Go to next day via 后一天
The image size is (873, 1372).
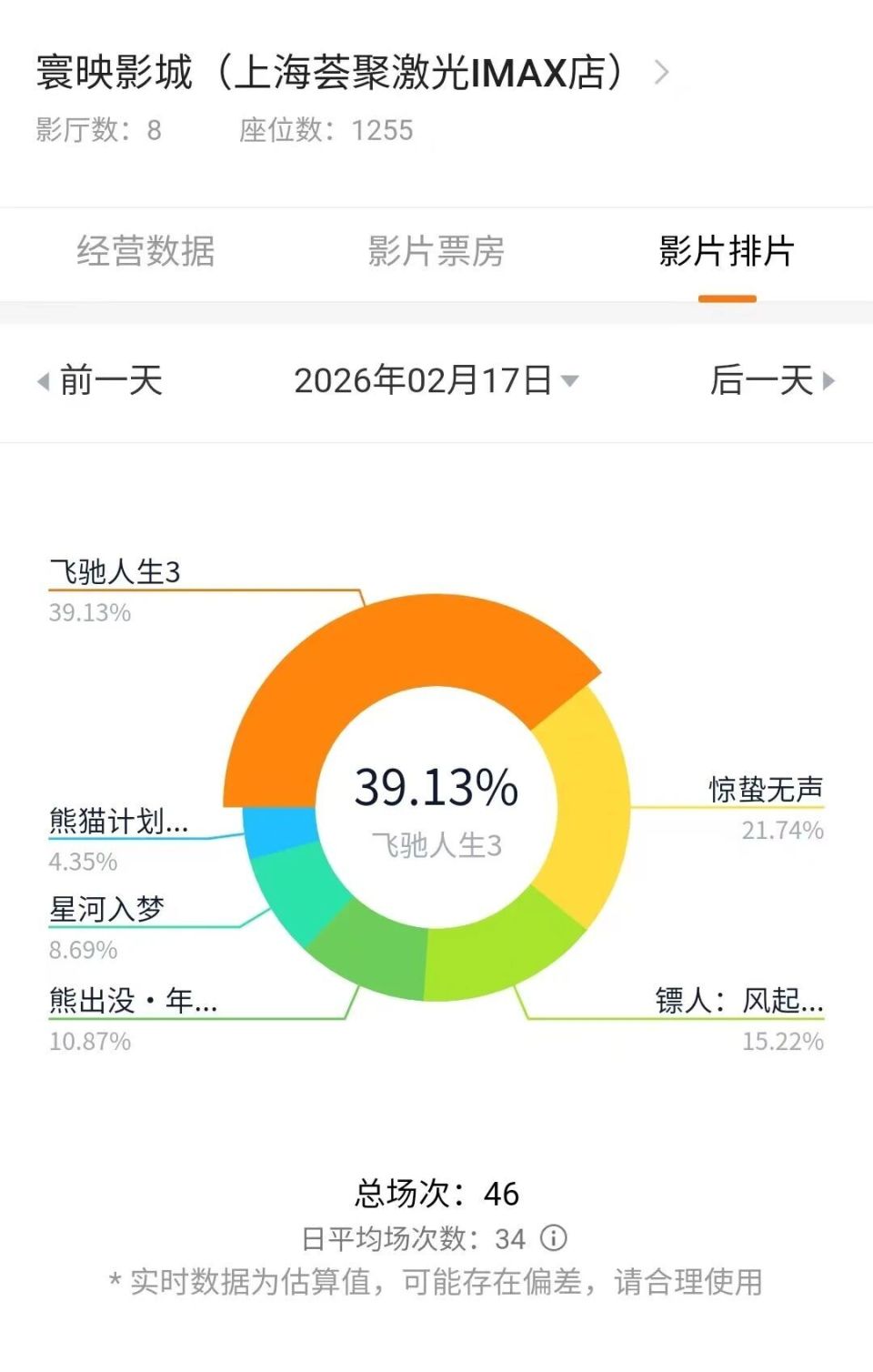click(761, 382)
